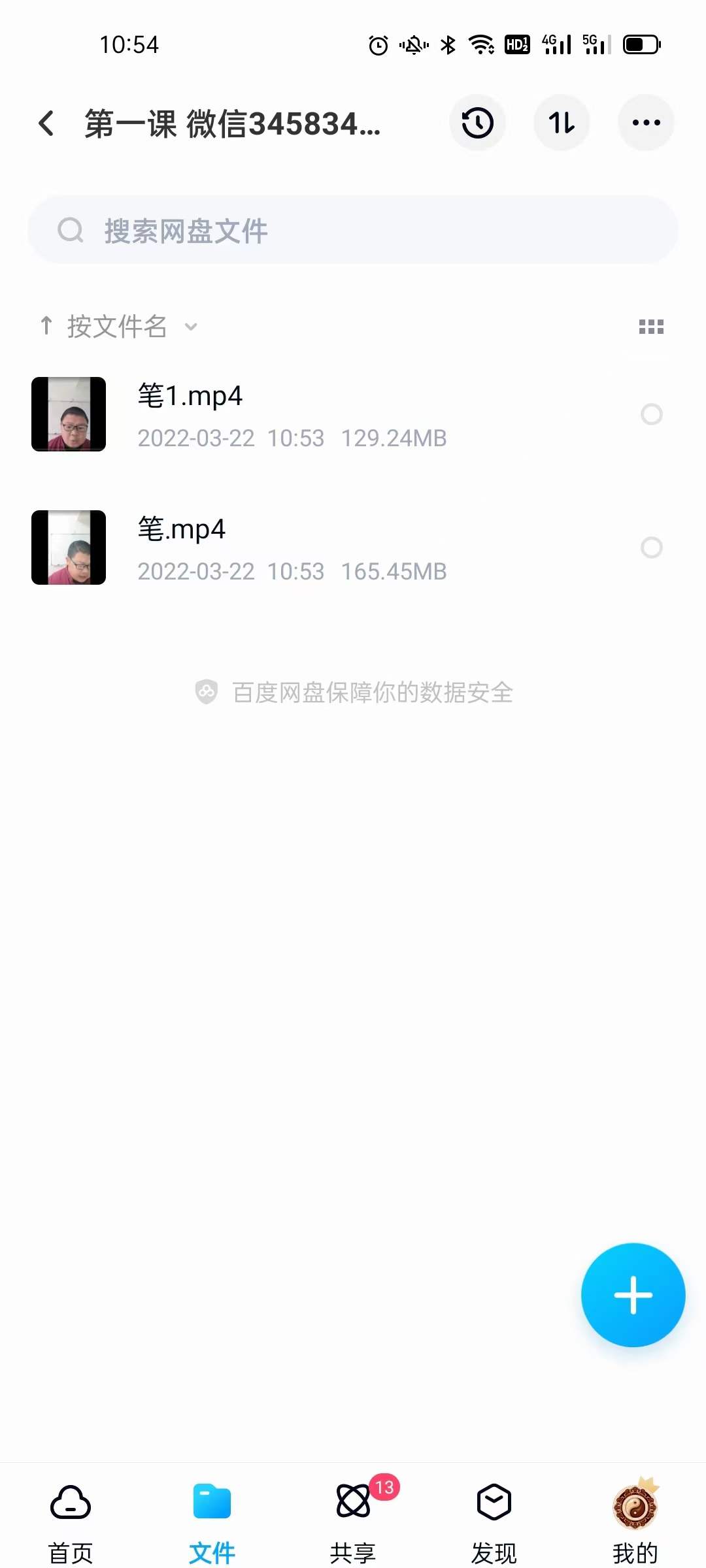The height and width of the screenshot is (1568, 706).
Task: Toggle ascending sort arrow near 按文件名
Action: click(x=46, y=325)
